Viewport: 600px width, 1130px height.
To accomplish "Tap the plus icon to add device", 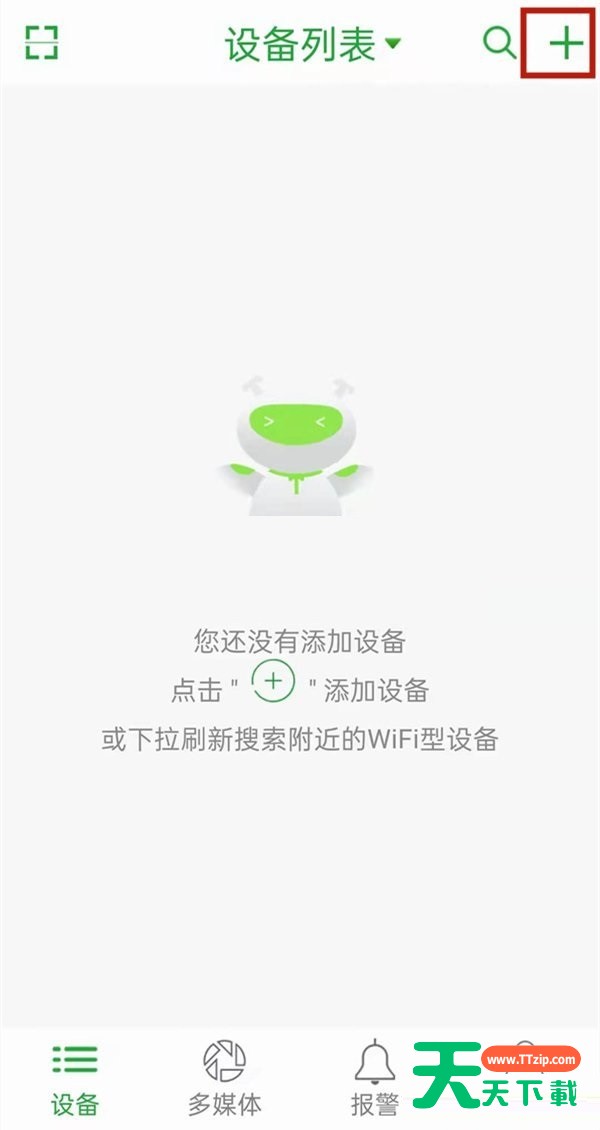I will pos(565,45).
